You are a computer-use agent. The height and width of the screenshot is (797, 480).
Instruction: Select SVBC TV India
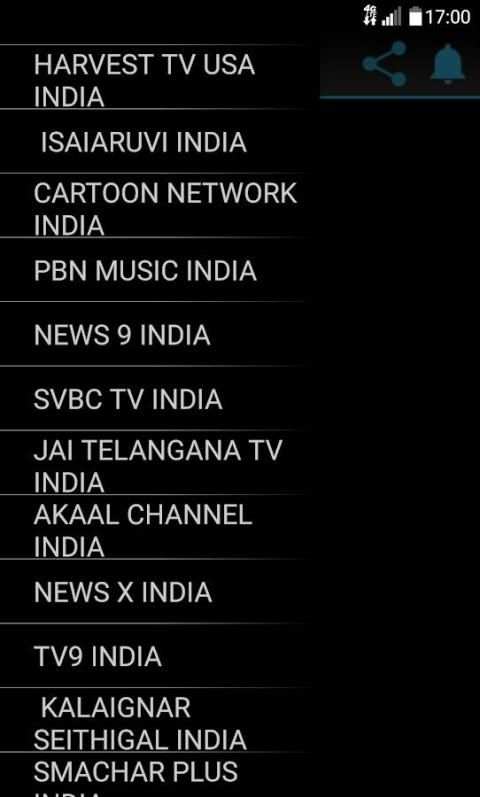[x=153, y=398]
